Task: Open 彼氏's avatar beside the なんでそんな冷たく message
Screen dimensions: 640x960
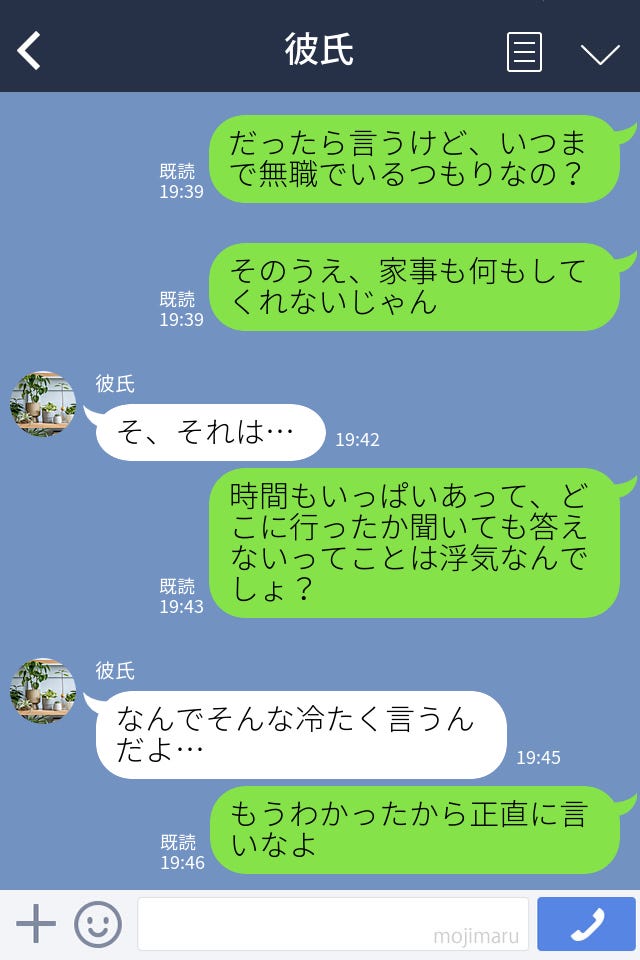Action: point(43,691)
